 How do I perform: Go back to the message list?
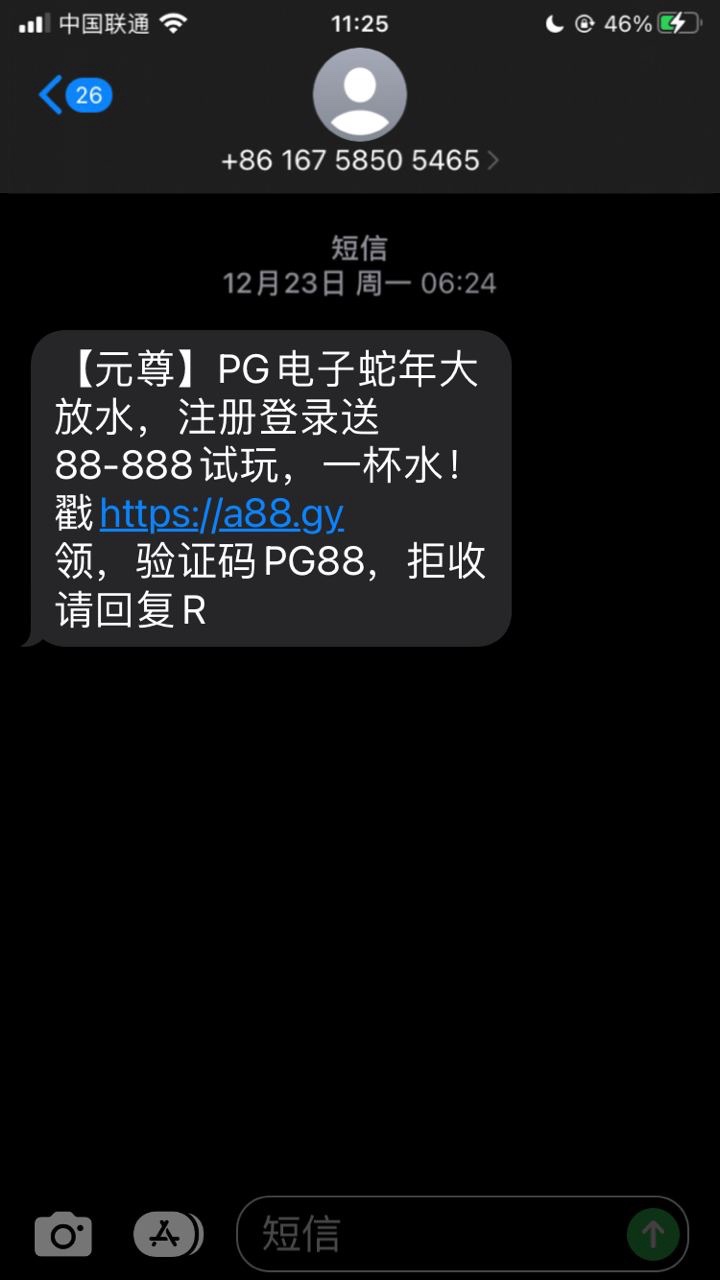[72, 95]
